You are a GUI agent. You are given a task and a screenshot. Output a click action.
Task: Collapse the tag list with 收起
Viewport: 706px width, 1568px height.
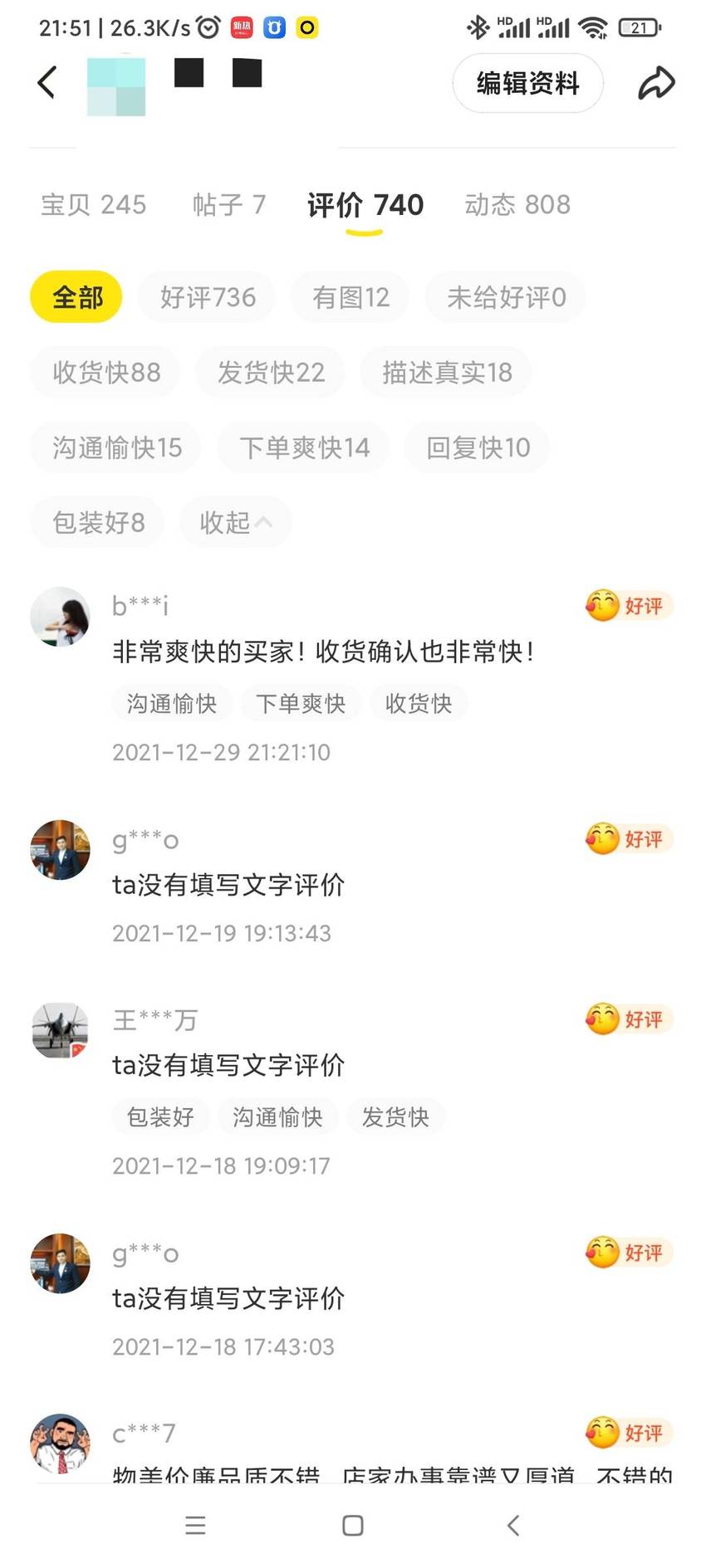tap(236, 522)
